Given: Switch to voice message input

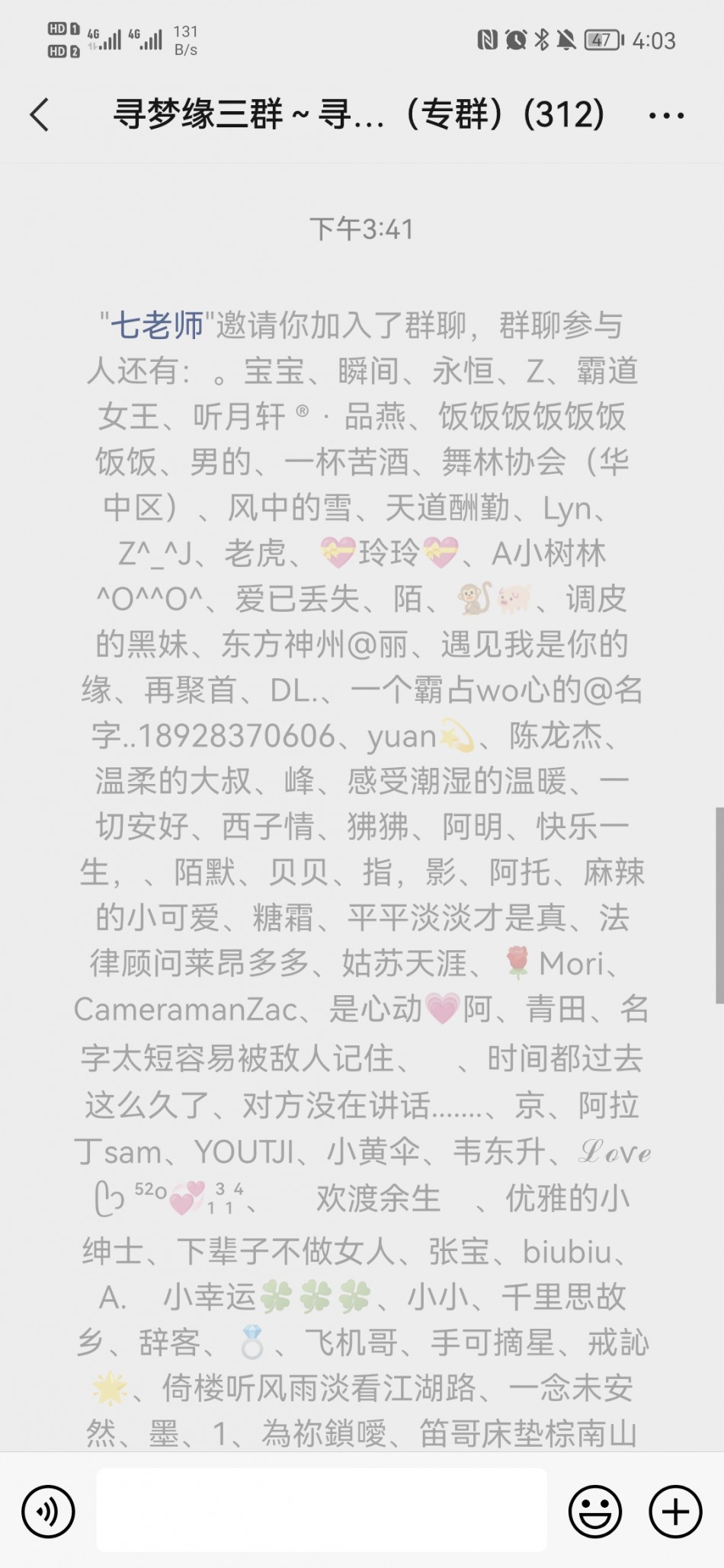Looking at the screenshot, I should click(49, 1512).
